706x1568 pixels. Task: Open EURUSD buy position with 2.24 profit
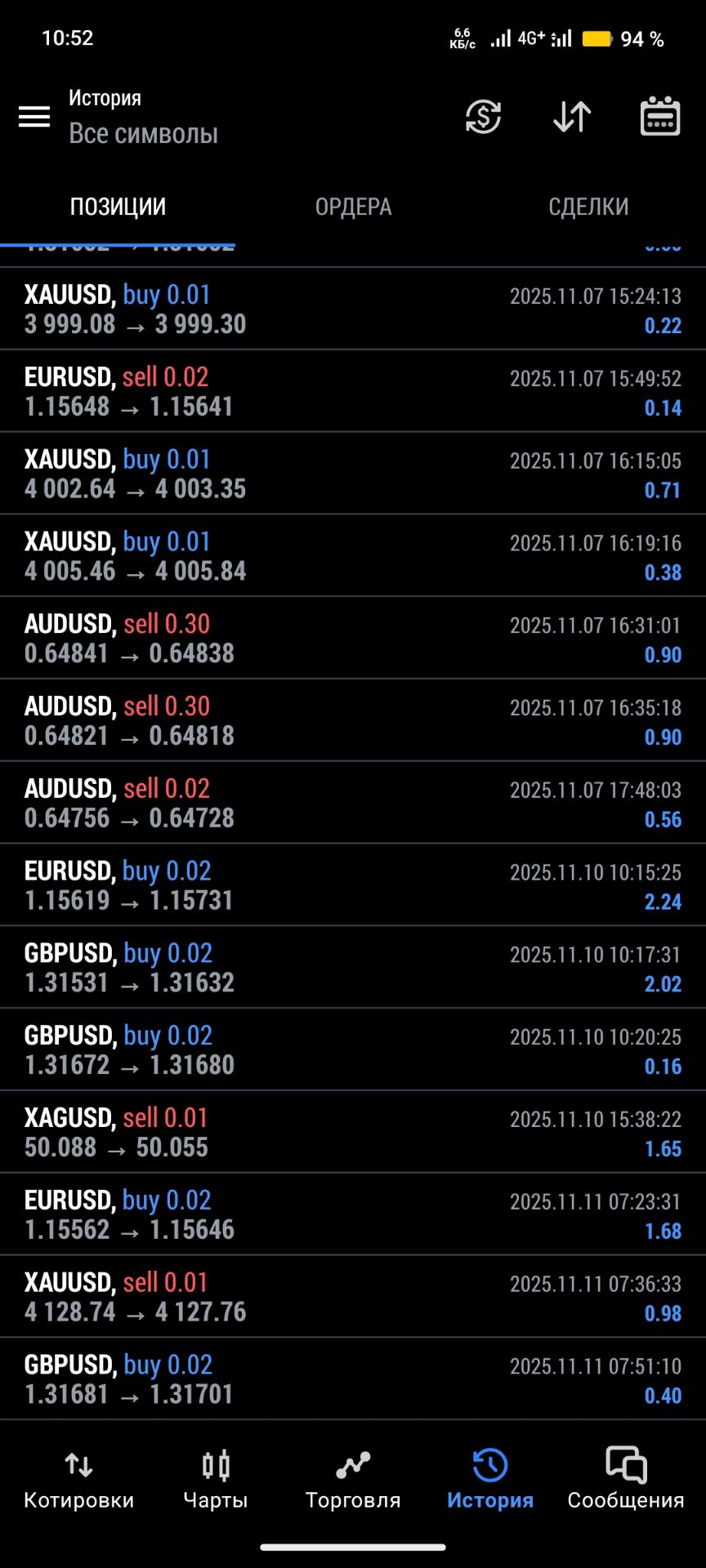click(x=353, y=886)
